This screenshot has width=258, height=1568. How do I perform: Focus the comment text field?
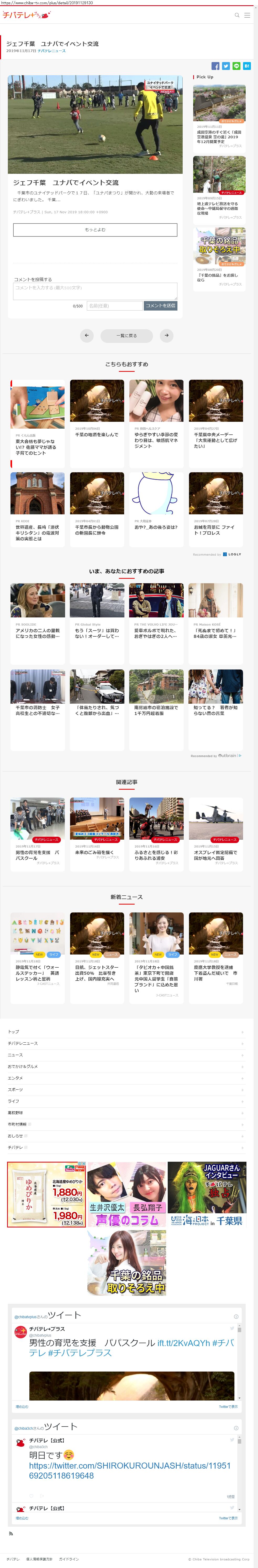(x=95, y=290)
